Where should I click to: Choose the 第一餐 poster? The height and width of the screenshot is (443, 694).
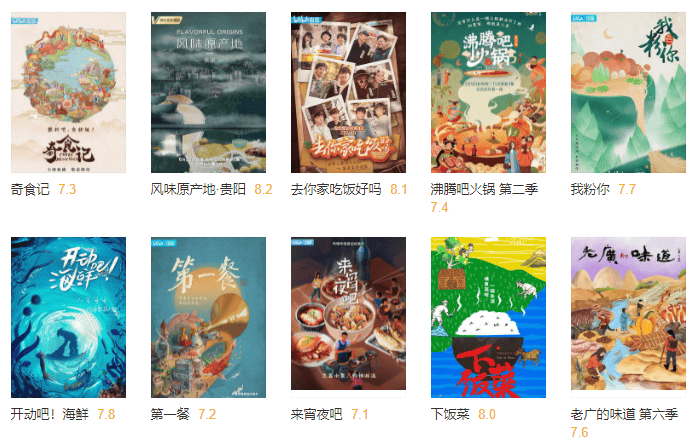208,317
